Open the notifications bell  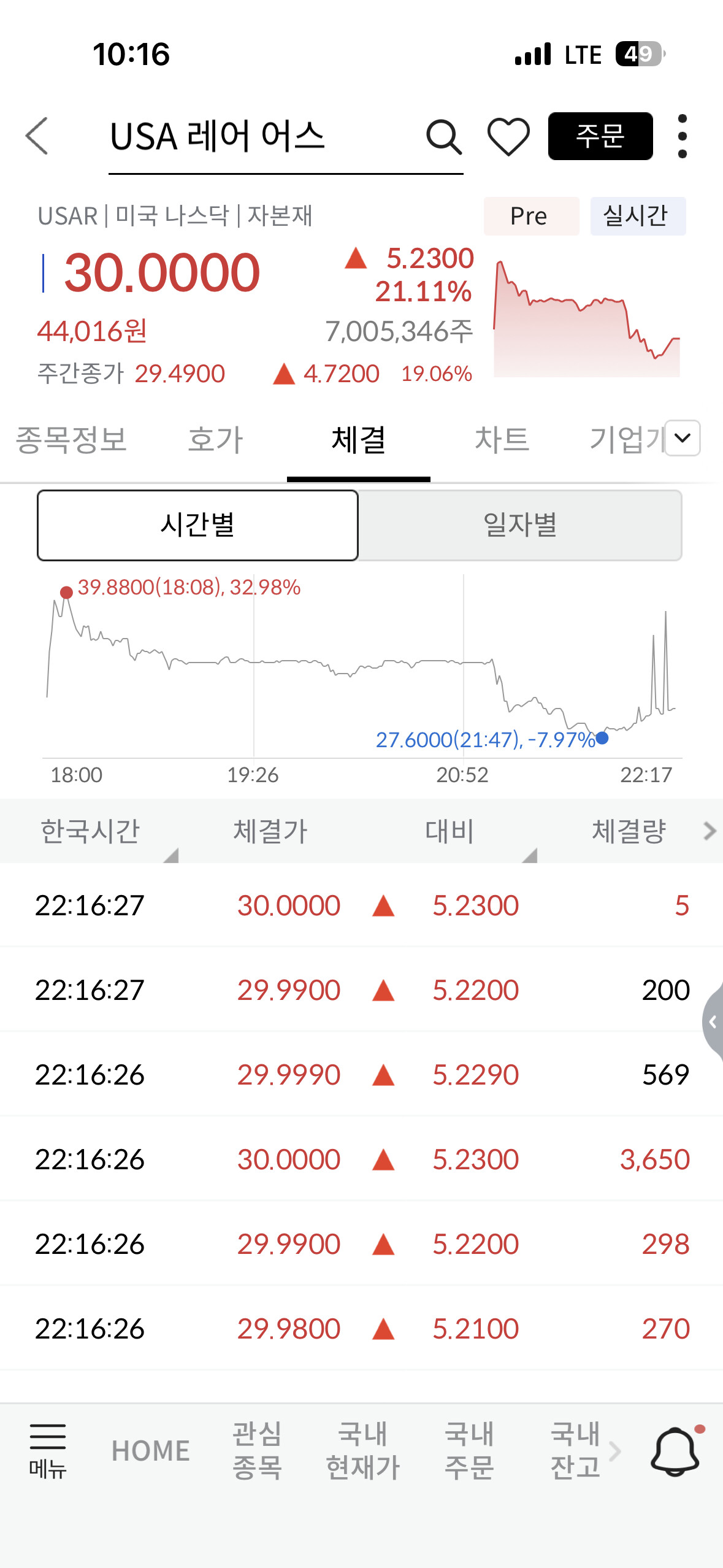(675, 1451)
